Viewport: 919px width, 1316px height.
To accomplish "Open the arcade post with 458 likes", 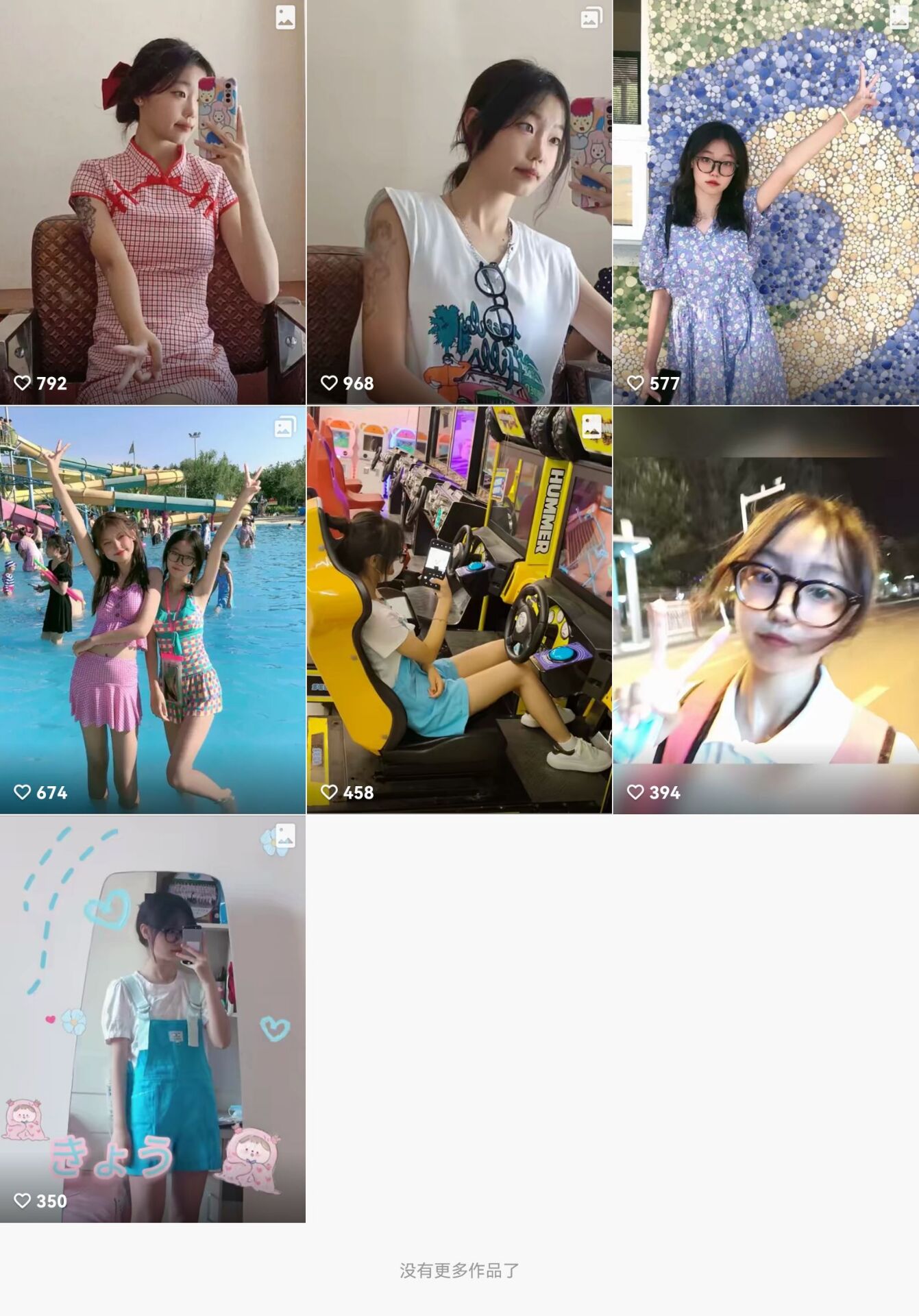I will click(x=459, y=610).
